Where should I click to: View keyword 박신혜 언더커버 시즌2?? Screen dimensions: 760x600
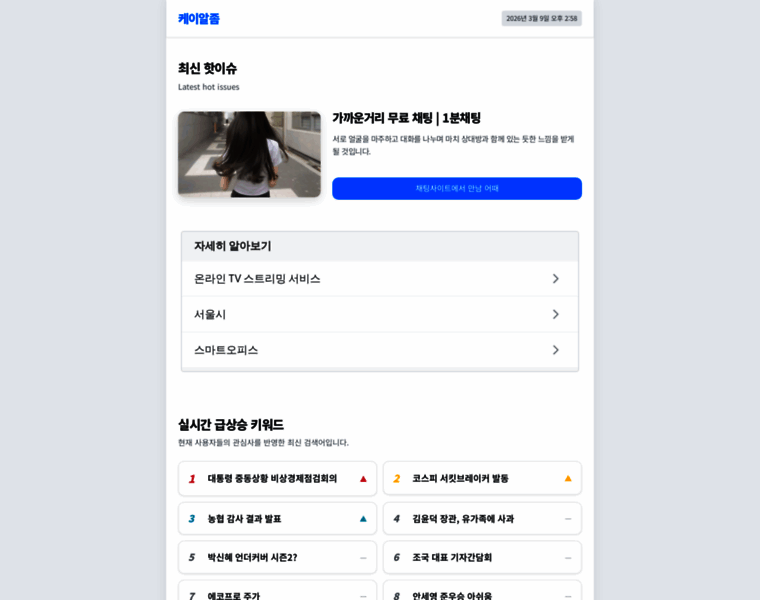point(277,558)
